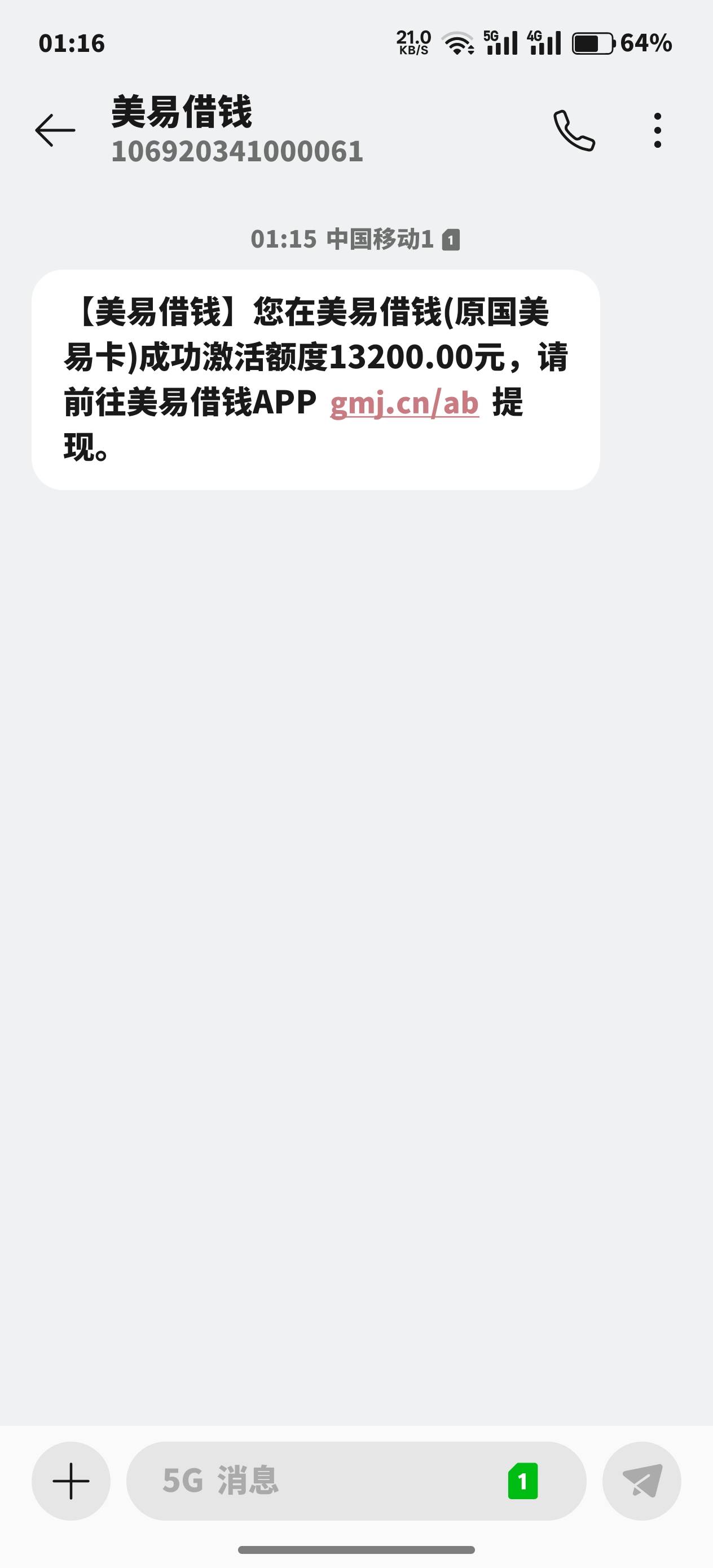The image size is (713, 1568).
Task: Call the sender 美易借钱
Action: (x=574, y=130)
